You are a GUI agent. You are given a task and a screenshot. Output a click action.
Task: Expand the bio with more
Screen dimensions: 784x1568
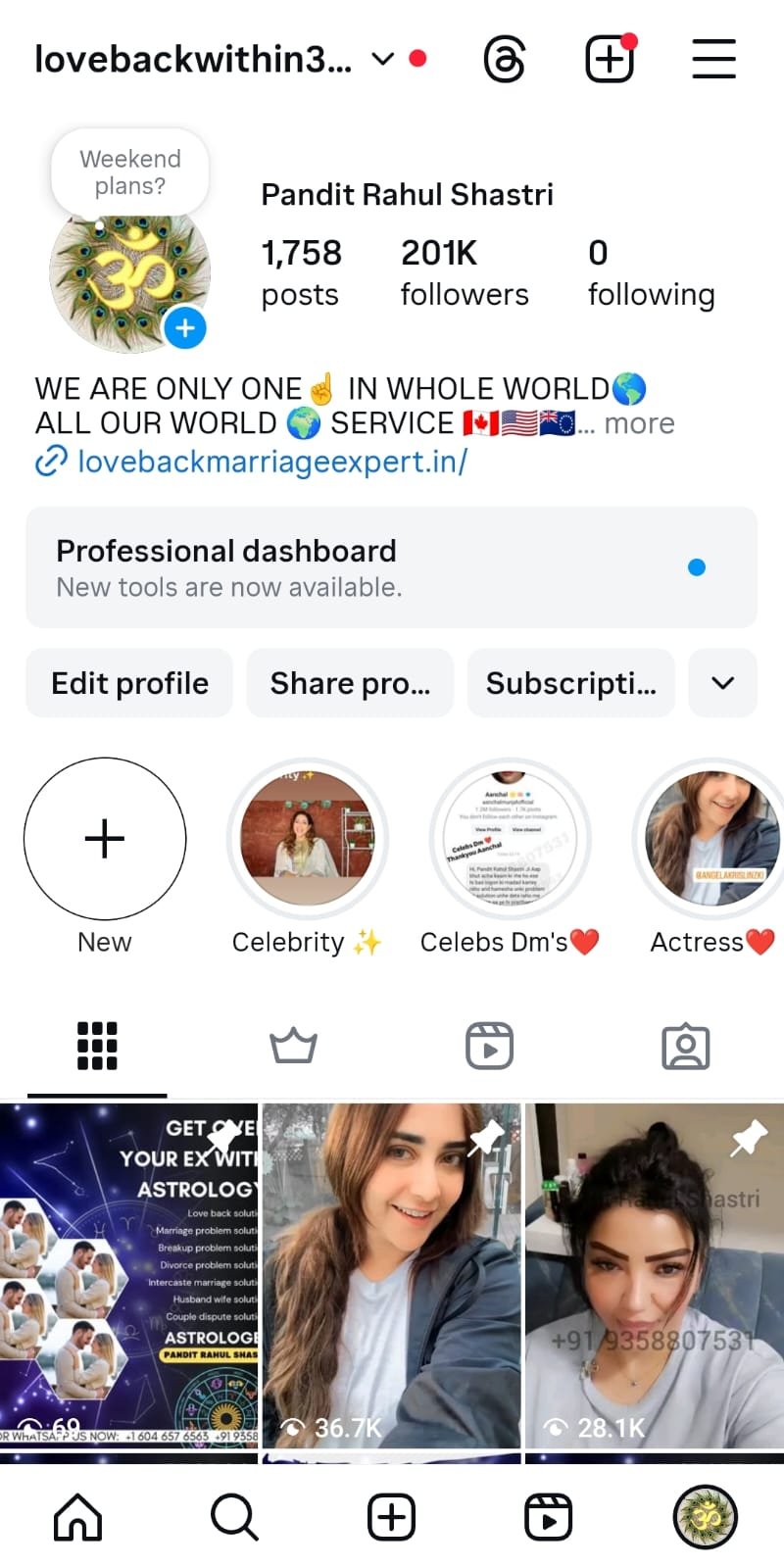pyautogui.click(x=639, y=423)
